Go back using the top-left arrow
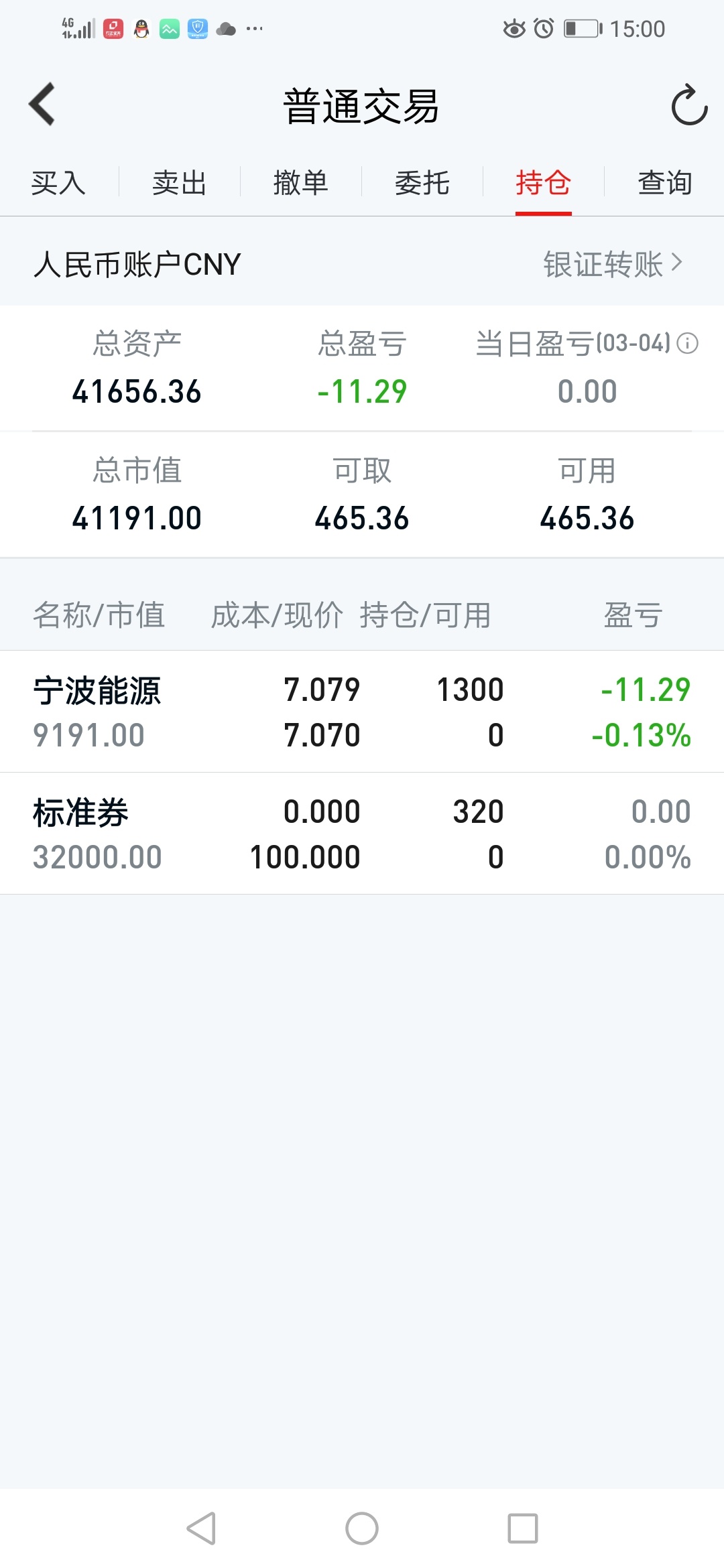 [42, 105]
